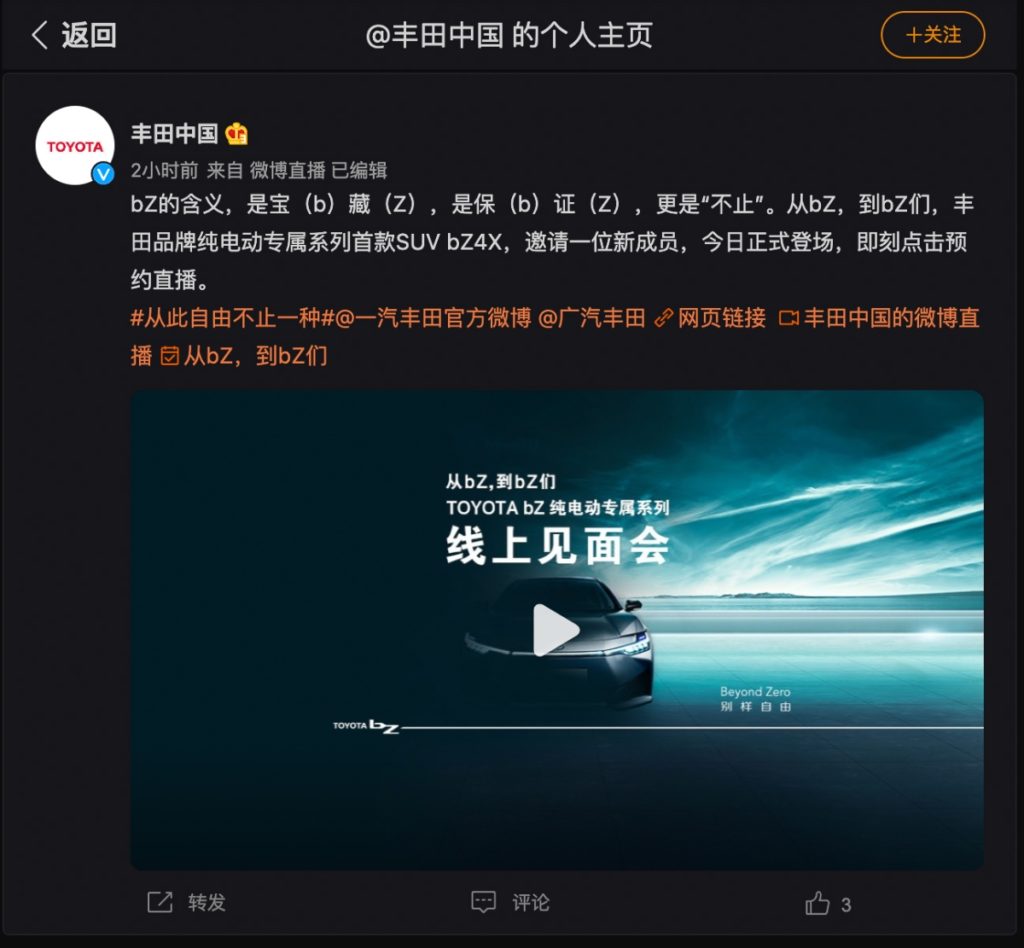This screenshot has height=948, width=1024.
Task: Open the @广汽丰田 mention
Action: pyautogui.click(x=592, y=318)
